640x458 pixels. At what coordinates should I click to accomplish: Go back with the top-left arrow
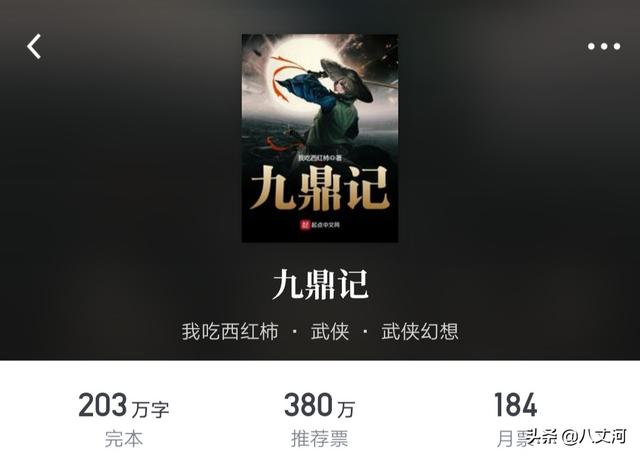tap(34, 46)
